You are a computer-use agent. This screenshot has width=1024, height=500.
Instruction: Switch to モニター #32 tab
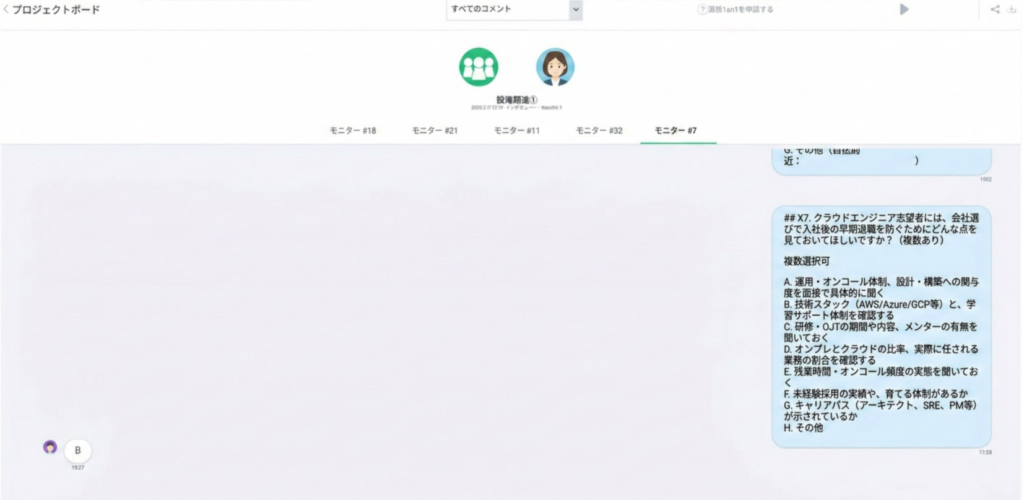pyautogui.click(x=599, y=131)
